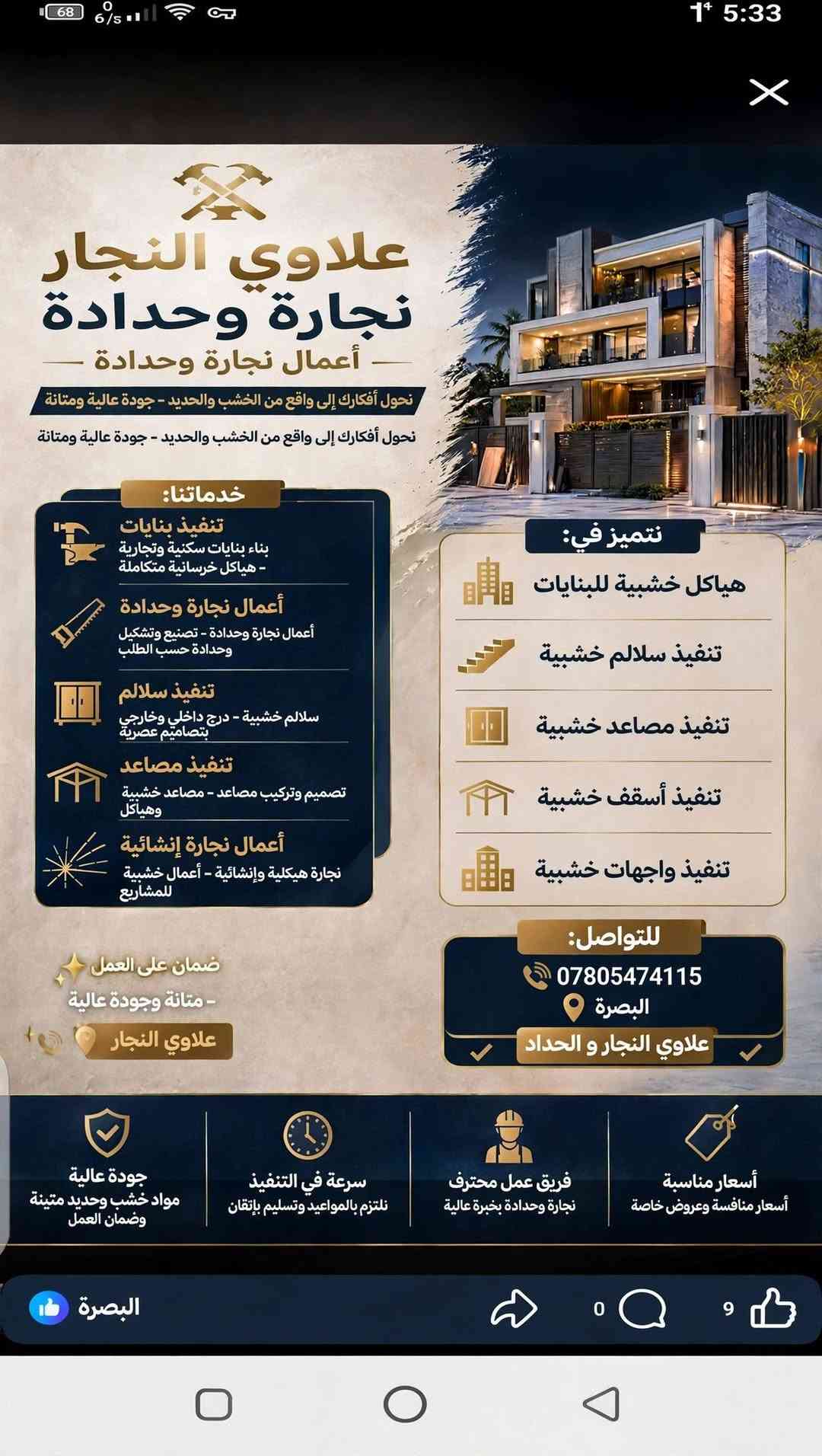Open the comments on this post
Image resolution: width=822 pixels, height=1456 pixels.
point(642,1309)
